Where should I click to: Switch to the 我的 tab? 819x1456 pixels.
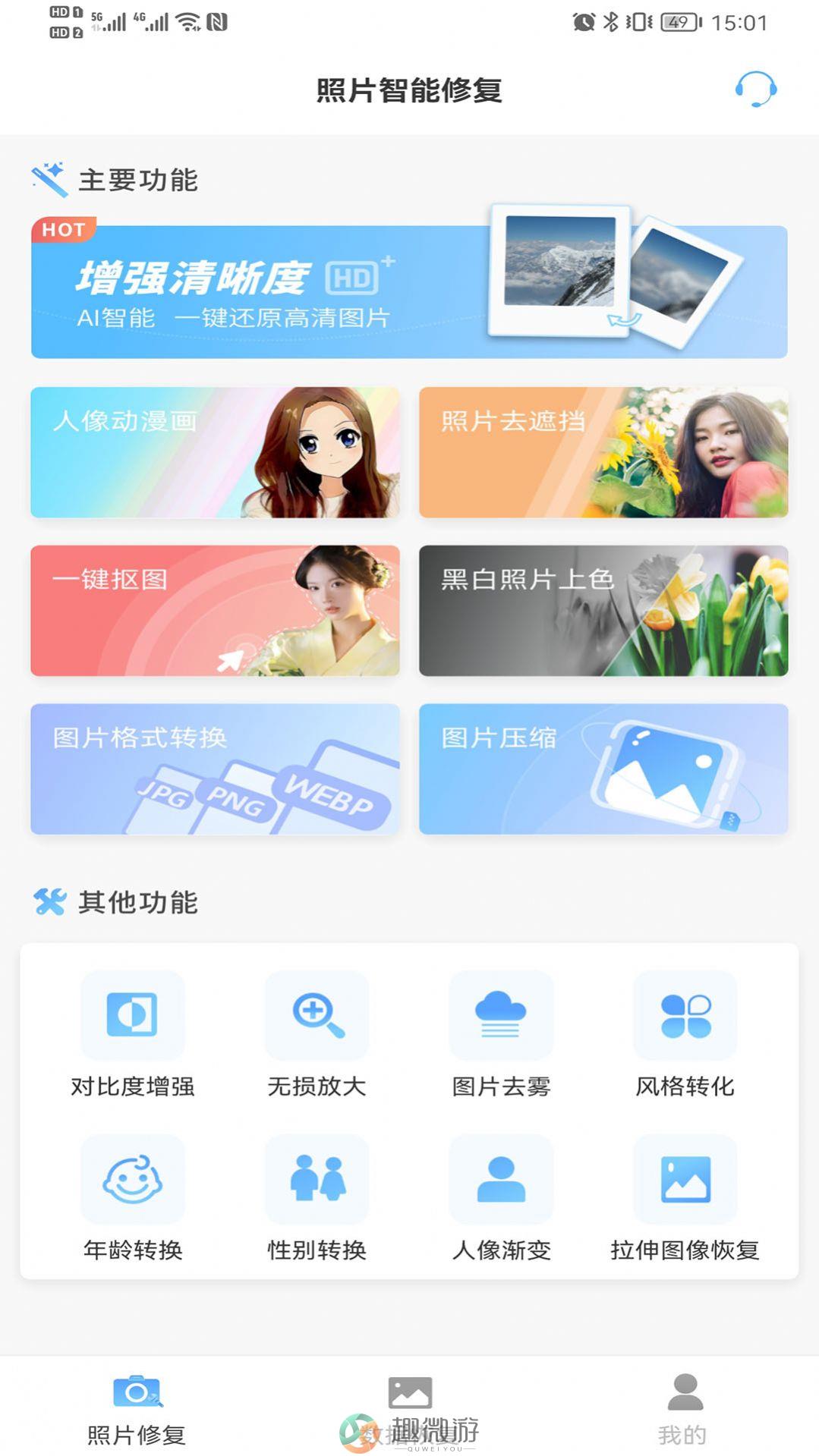pyautogui.click(x=683, y=1407)
